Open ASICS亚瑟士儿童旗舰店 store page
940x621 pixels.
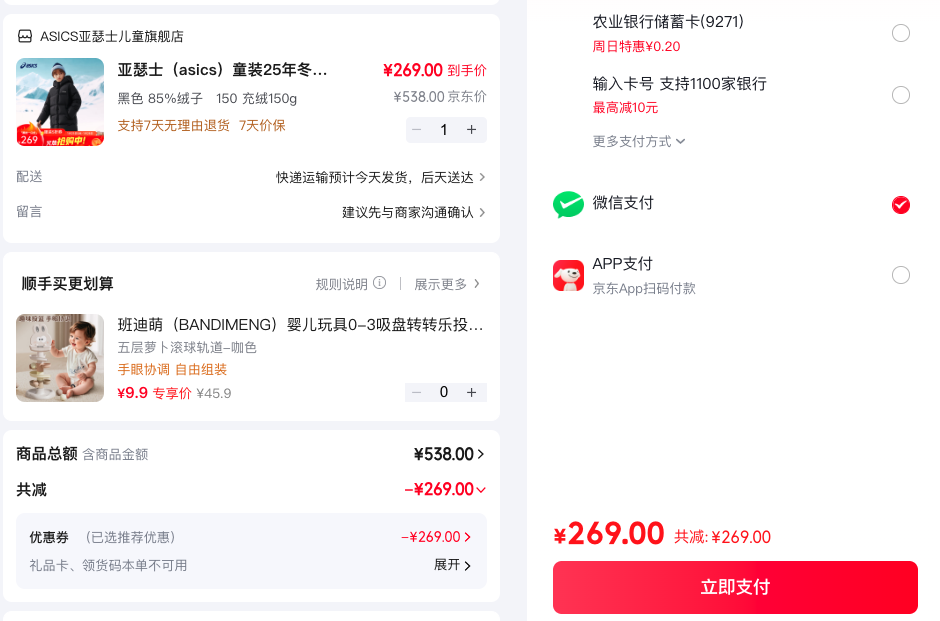click(x=100, y=37)
